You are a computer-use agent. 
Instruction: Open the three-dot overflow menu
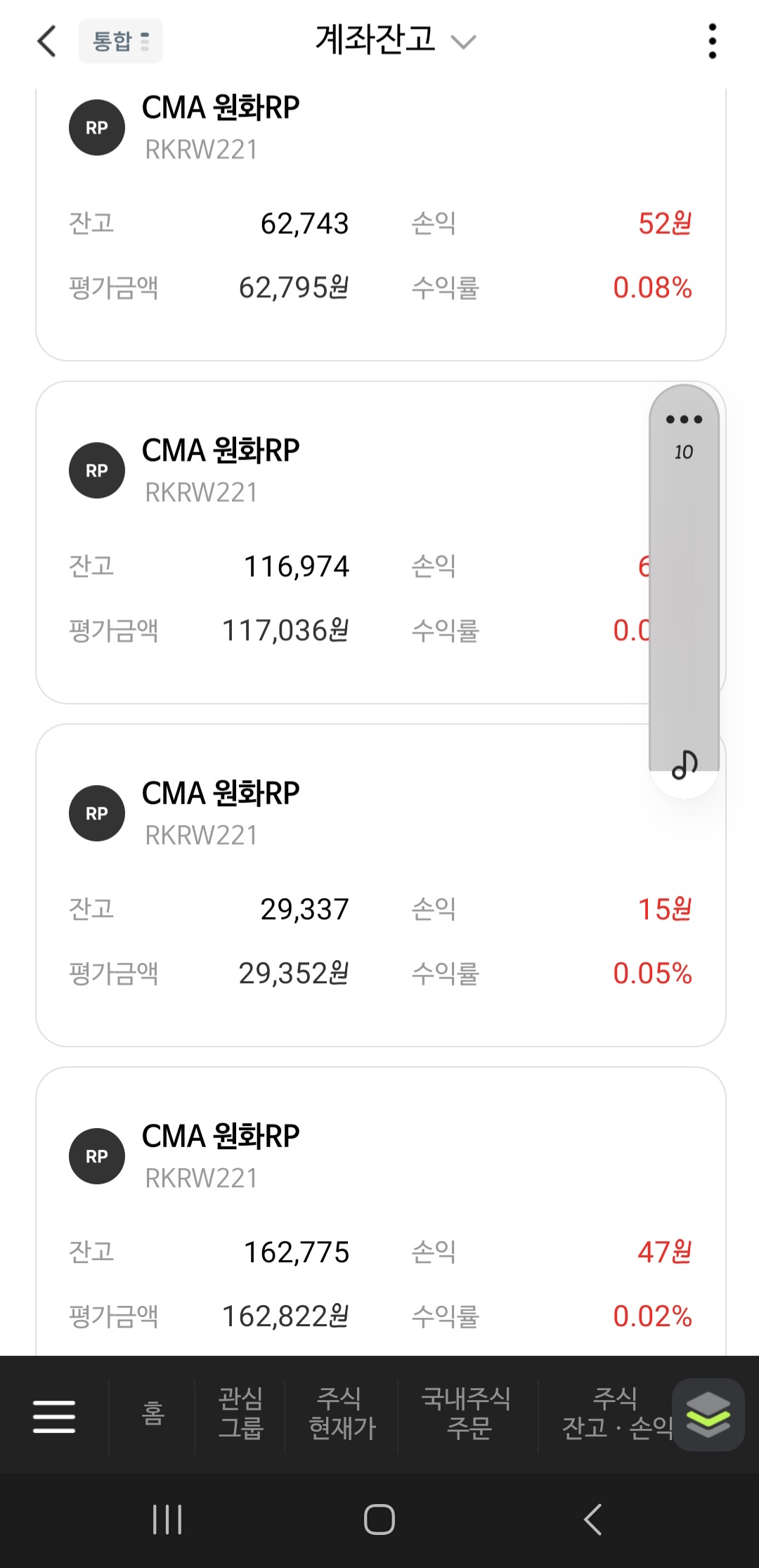pos(712,41)
